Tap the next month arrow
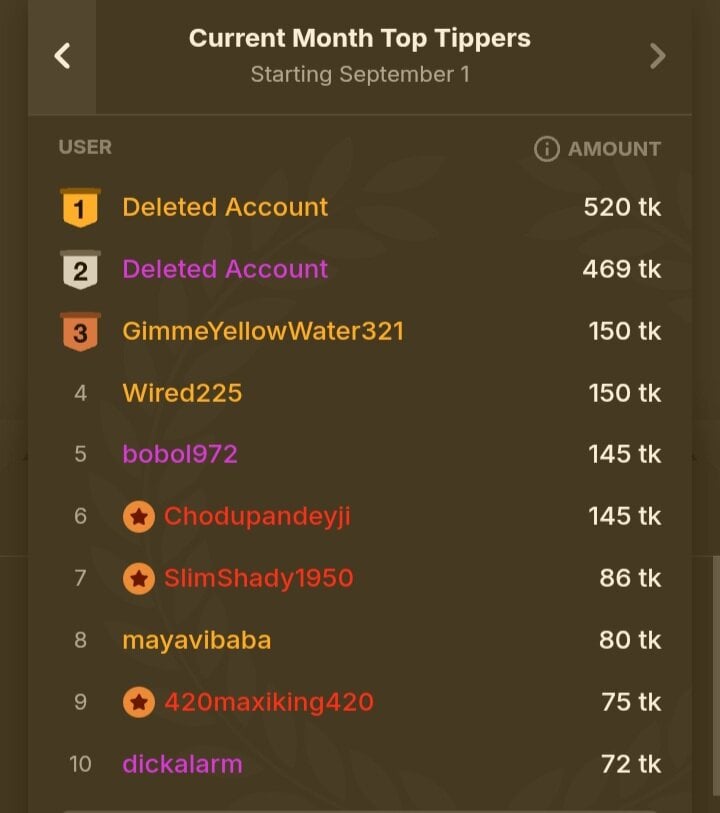720x813 pixels. [657, 56]
